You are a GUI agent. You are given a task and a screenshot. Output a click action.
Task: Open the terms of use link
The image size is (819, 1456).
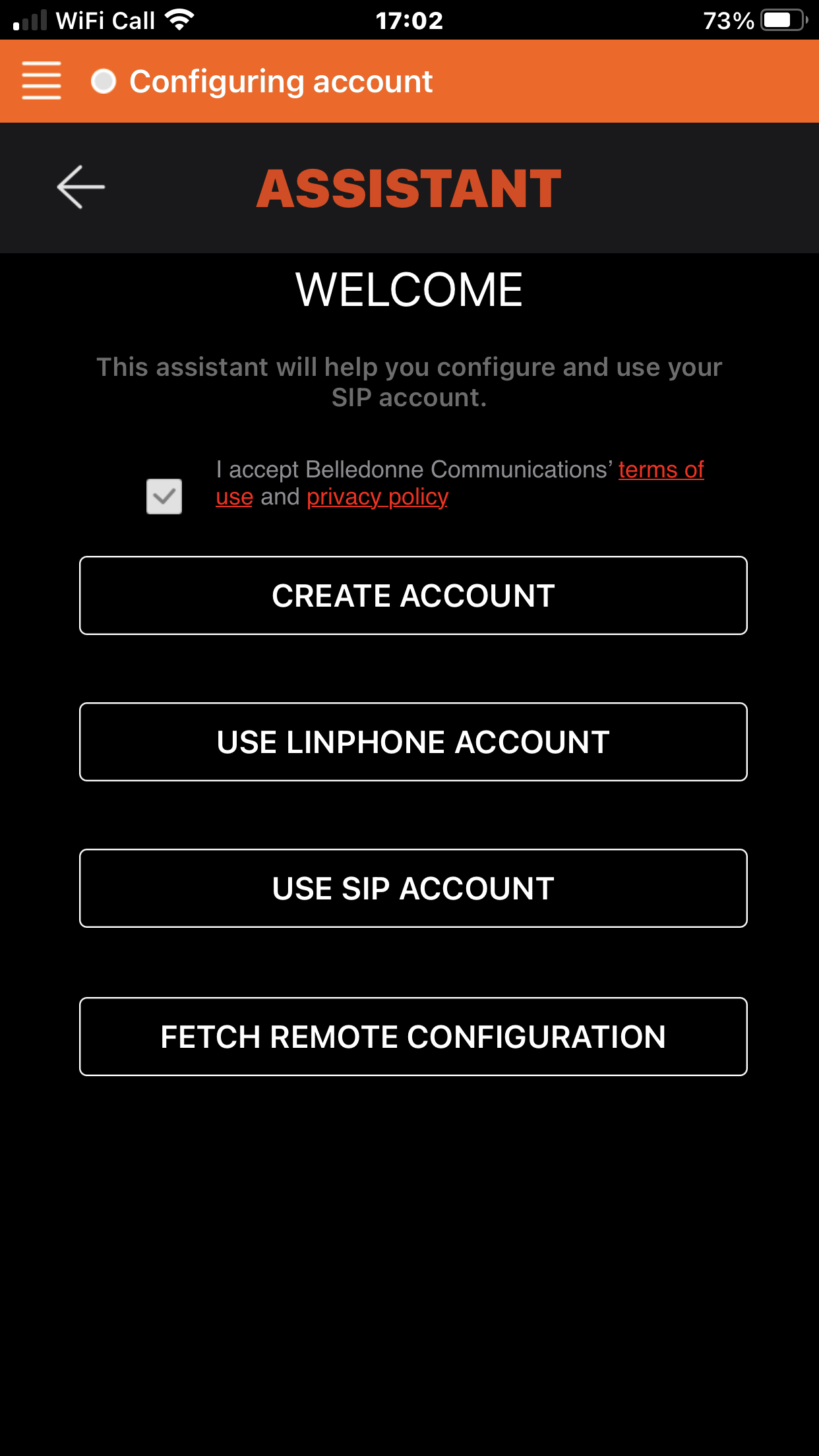coord(661,470)
